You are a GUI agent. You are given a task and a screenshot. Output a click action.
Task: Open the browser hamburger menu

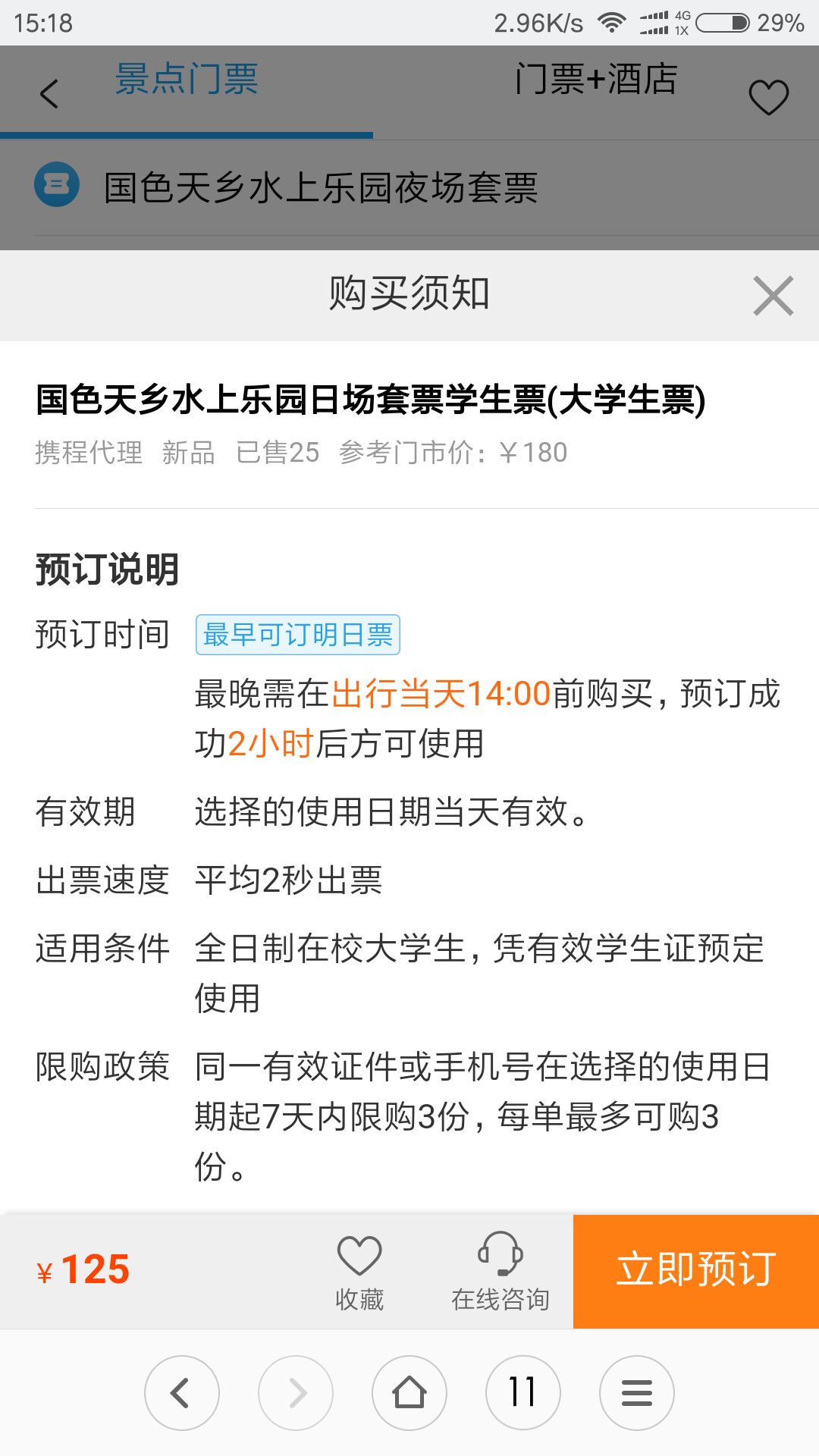point(637,1393)
